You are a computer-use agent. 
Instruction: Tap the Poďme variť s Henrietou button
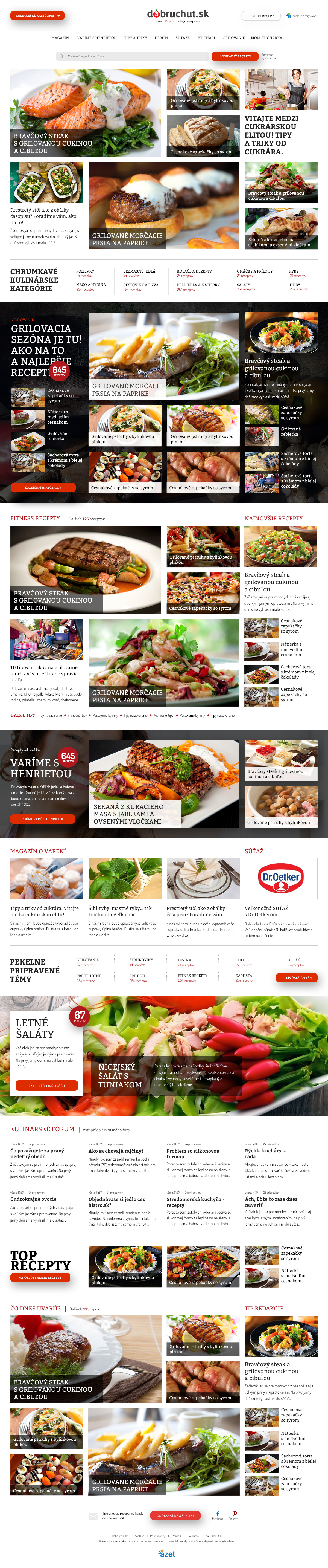pos(43,819)
